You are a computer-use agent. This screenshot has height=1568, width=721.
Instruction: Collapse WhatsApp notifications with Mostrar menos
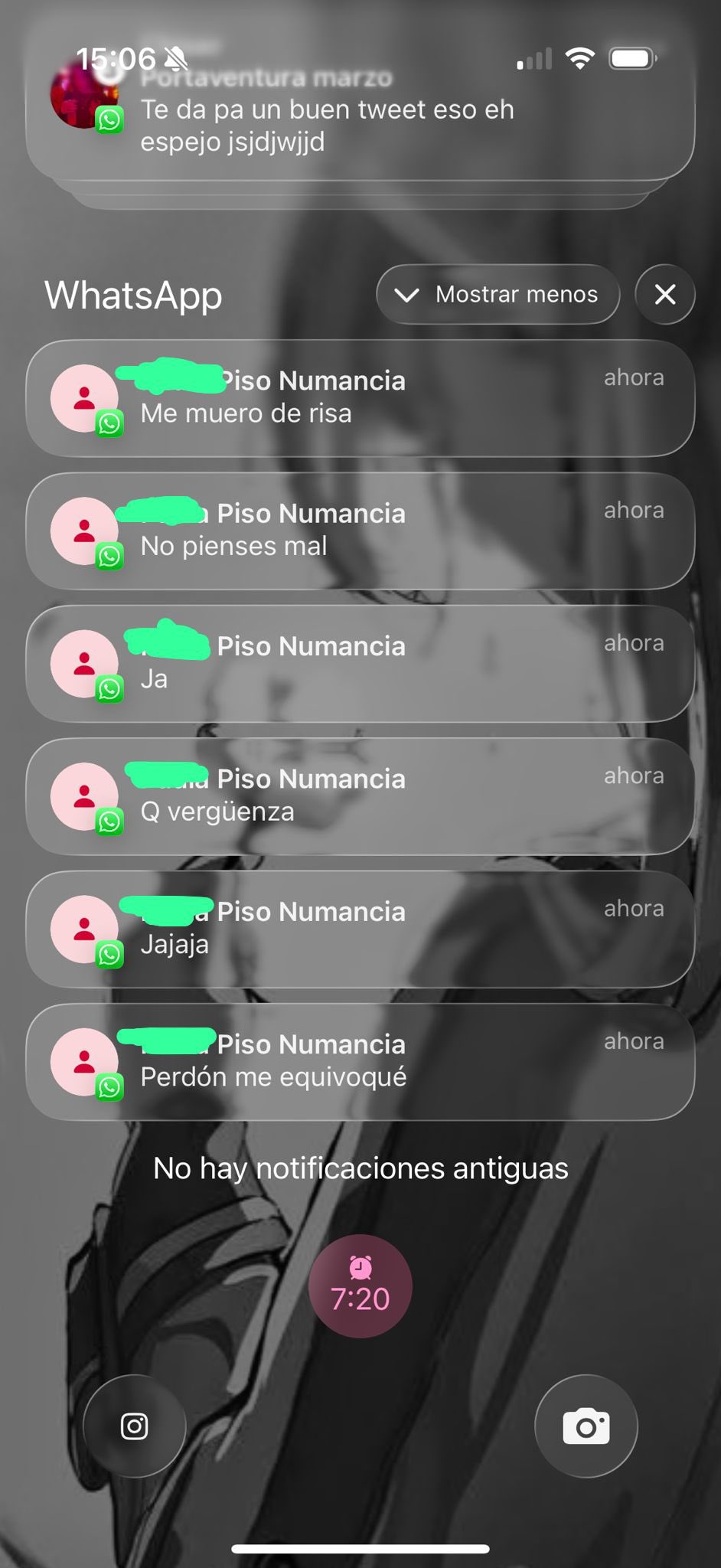[x=498, y=295]
